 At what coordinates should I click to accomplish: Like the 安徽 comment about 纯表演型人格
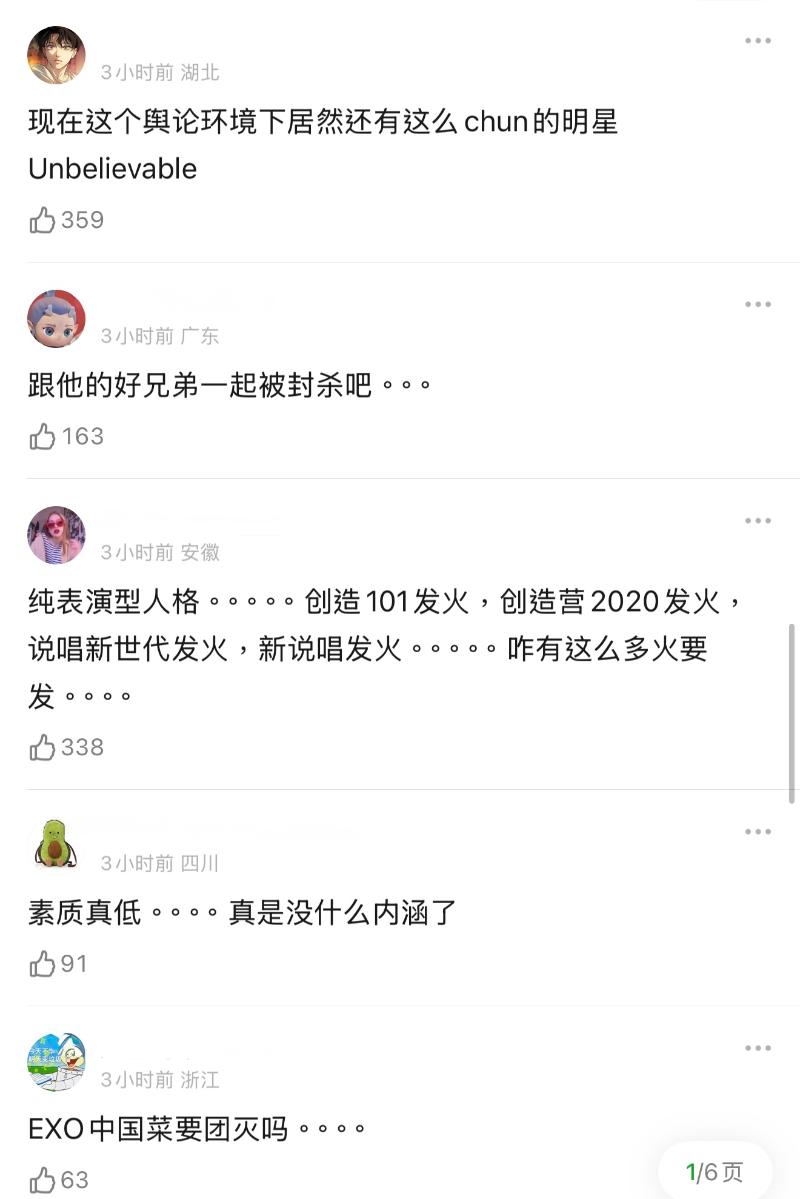43,747
